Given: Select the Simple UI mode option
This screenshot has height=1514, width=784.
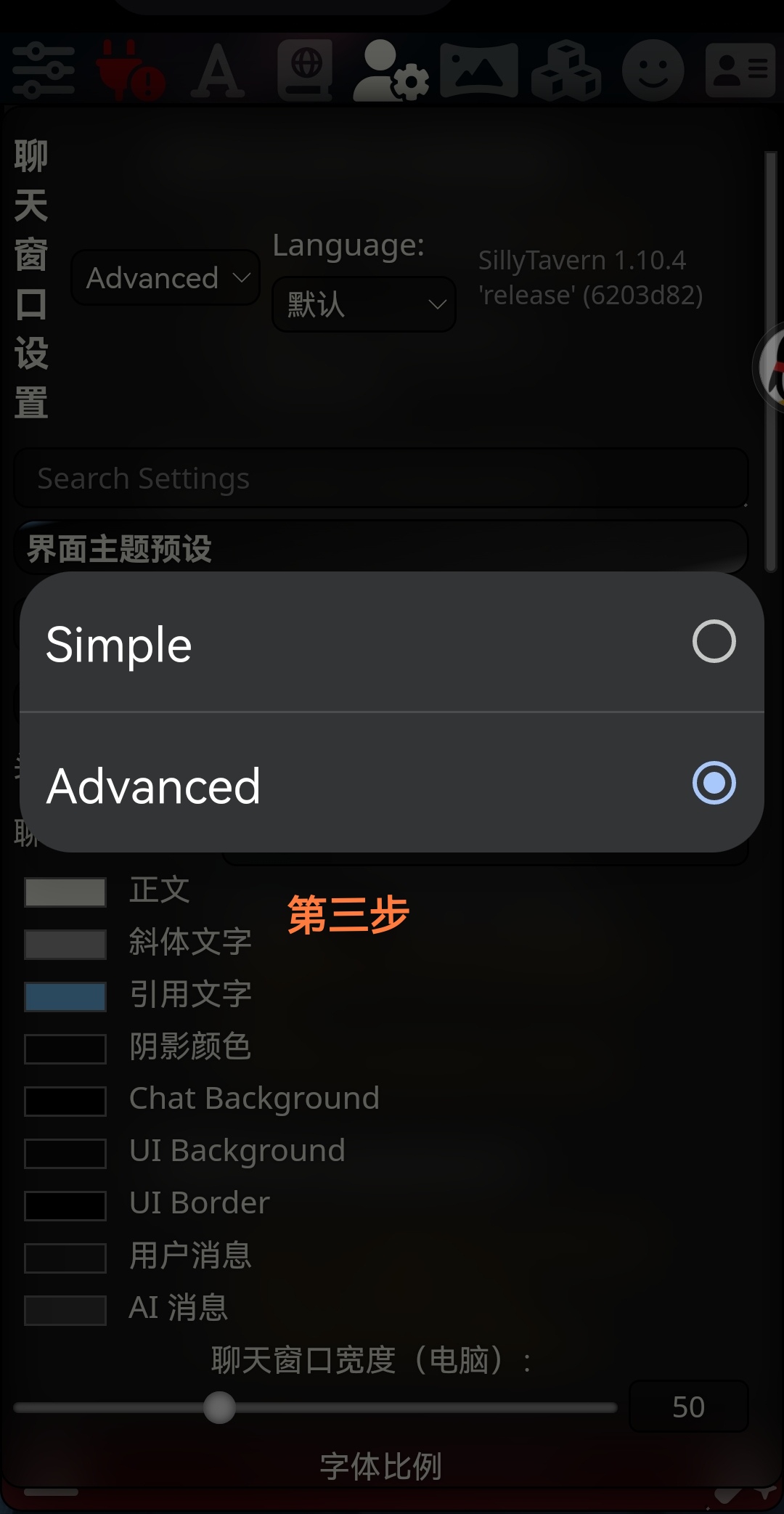Looking at the screenshot, I should [392, 642].
